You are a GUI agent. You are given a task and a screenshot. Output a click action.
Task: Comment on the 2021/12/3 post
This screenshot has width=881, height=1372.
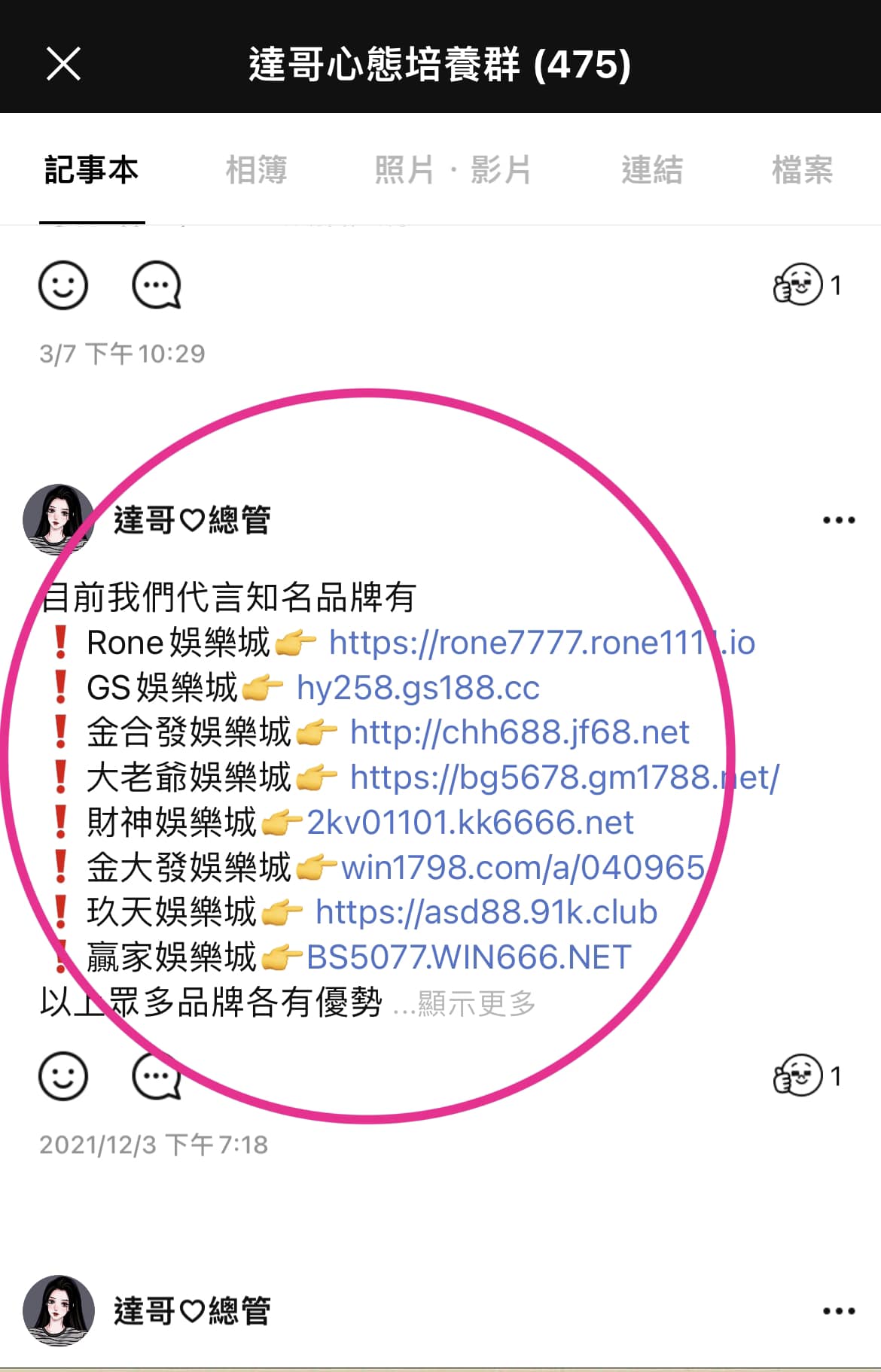coord(157,1076)
